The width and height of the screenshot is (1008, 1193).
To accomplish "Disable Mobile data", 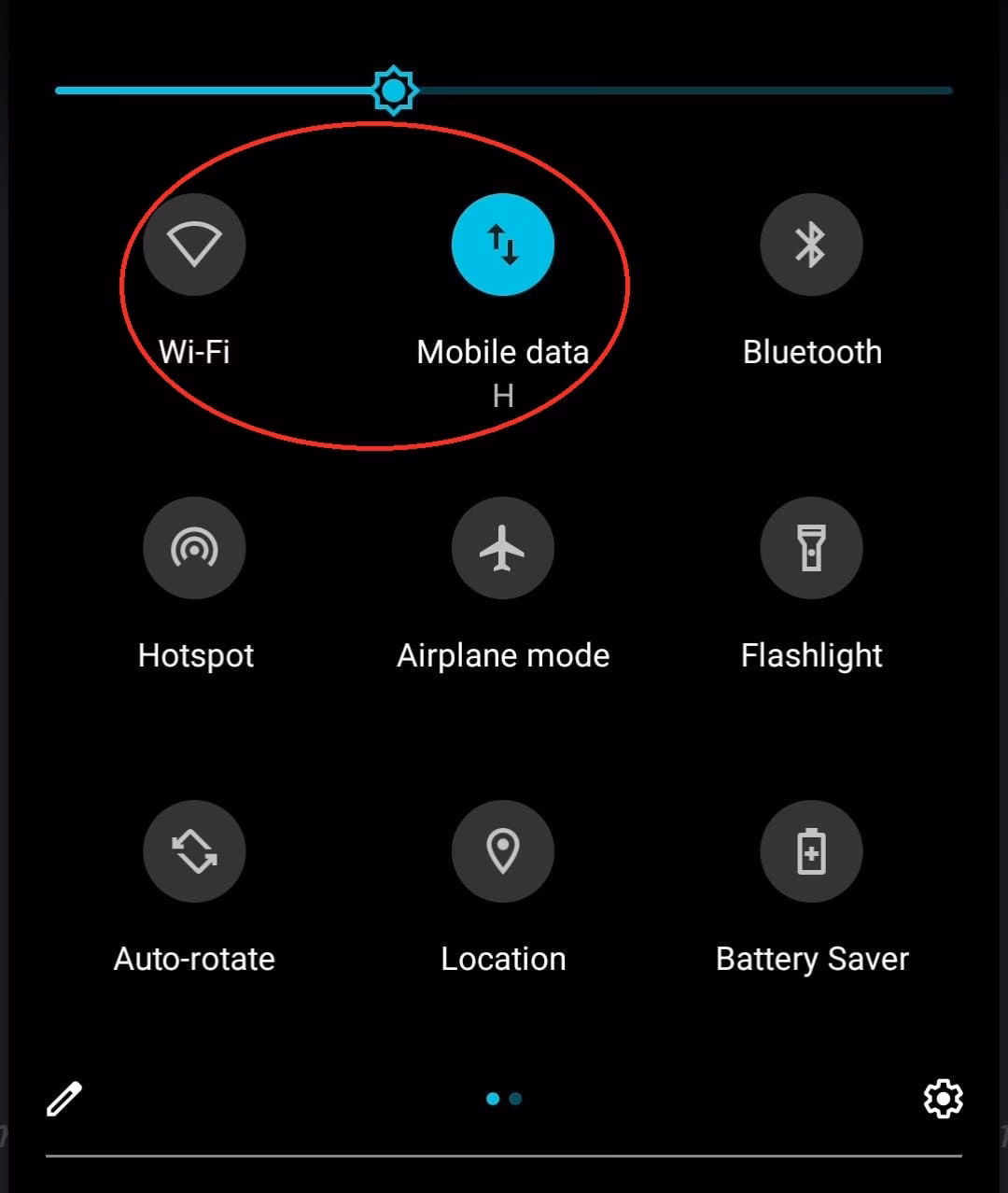I will [x=503, y=245].
